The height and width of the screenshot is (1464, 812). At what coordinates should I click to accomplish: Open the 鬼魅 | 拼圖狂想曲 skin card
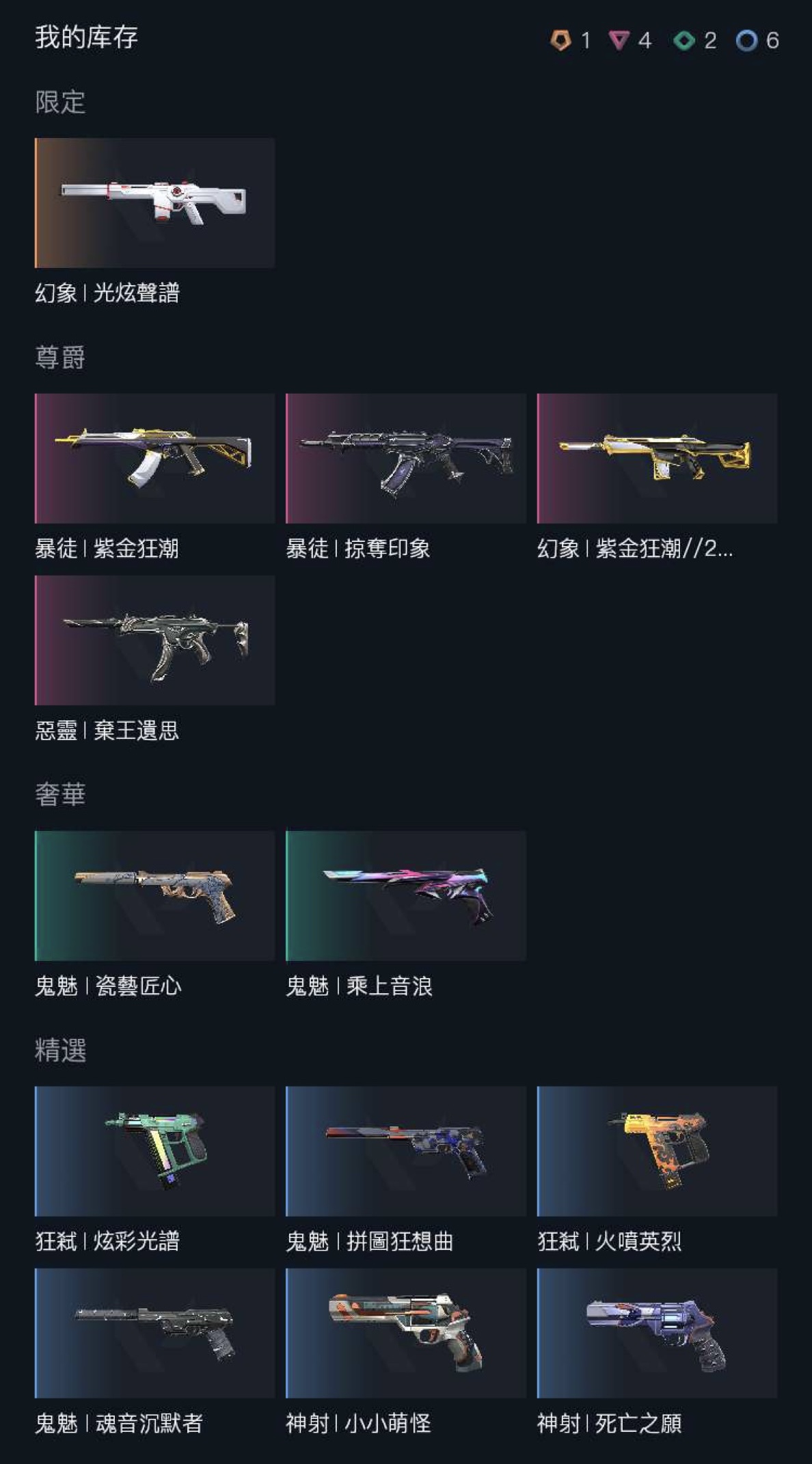pos(405,1151)
